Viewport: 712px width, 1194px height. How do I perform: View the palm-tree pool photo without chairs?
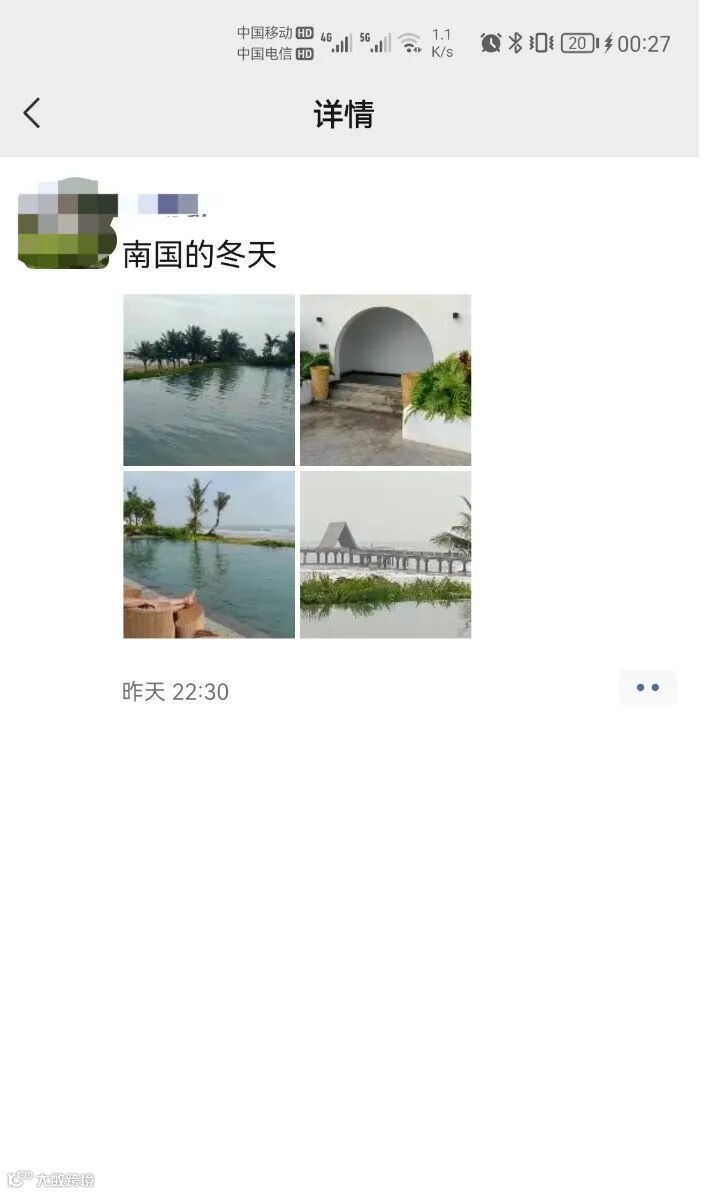point(209,380)
